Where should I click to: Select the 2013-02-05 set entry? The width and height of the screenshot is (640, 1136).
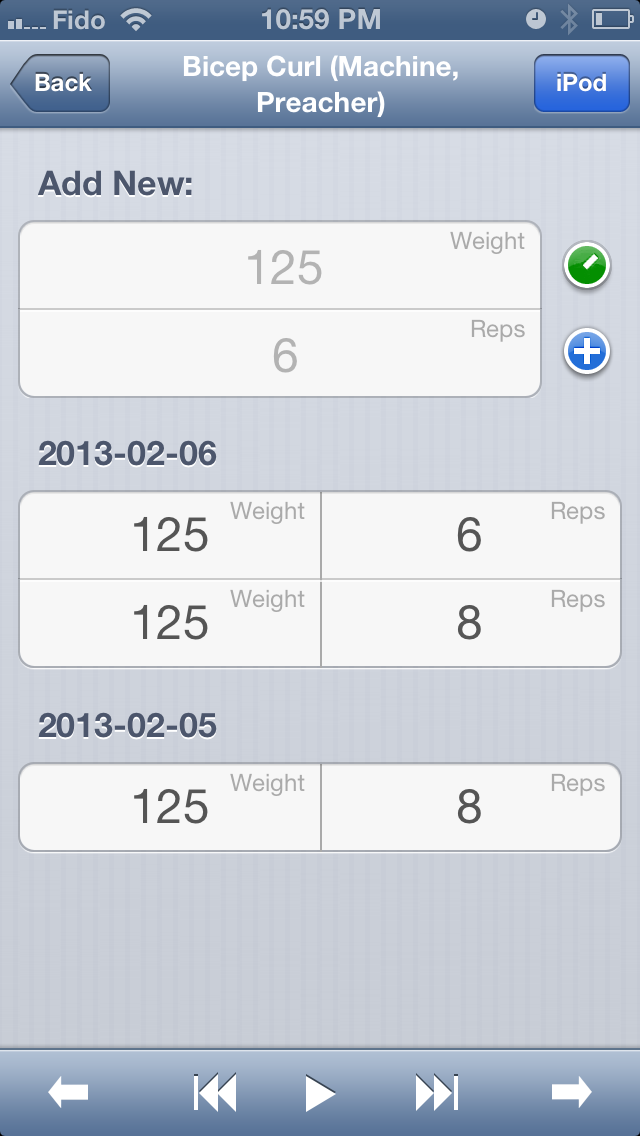320,807
